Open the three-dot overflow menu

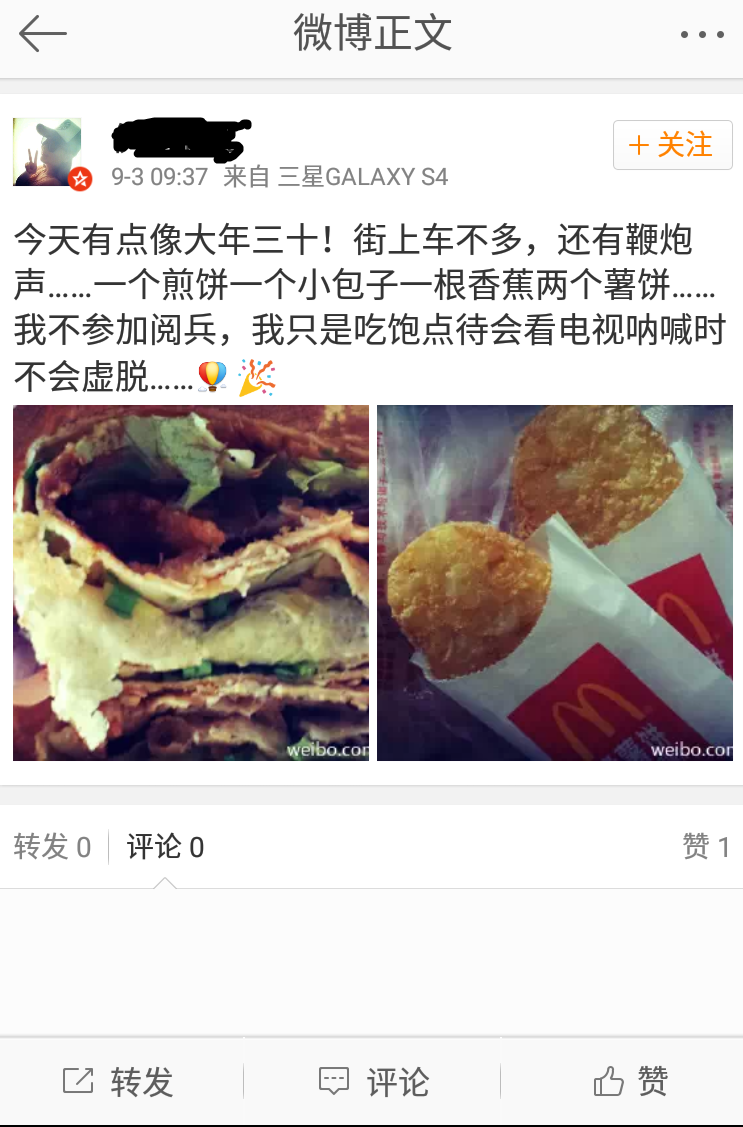[x=701, y=35]
